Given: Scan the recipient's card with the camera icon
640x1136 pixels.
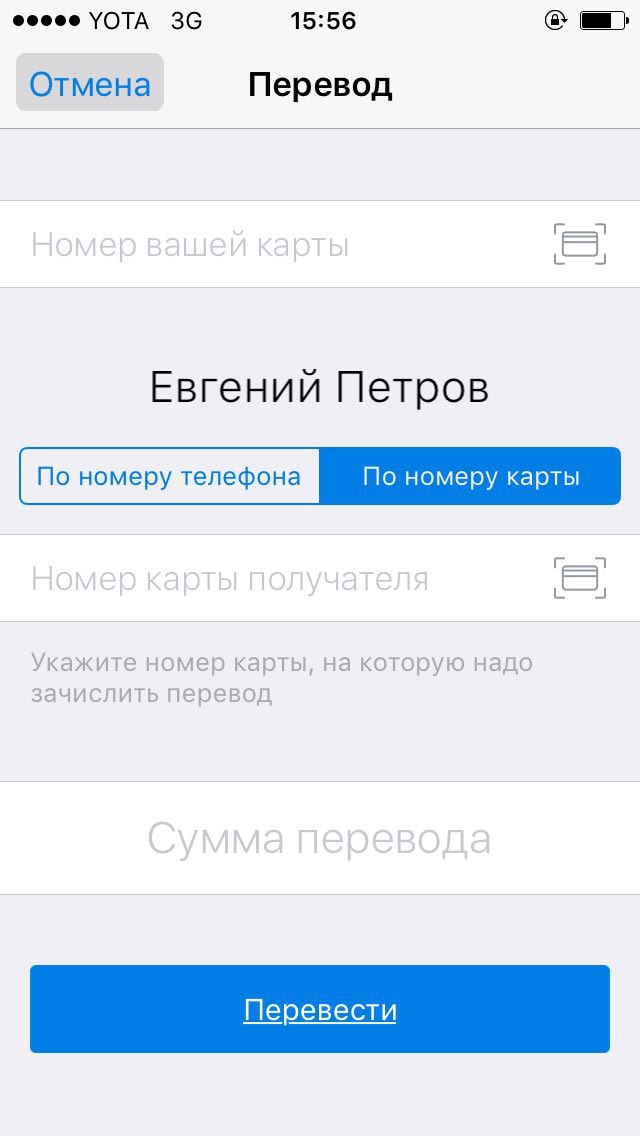Looking at the screenshot, I should (580, 578).
